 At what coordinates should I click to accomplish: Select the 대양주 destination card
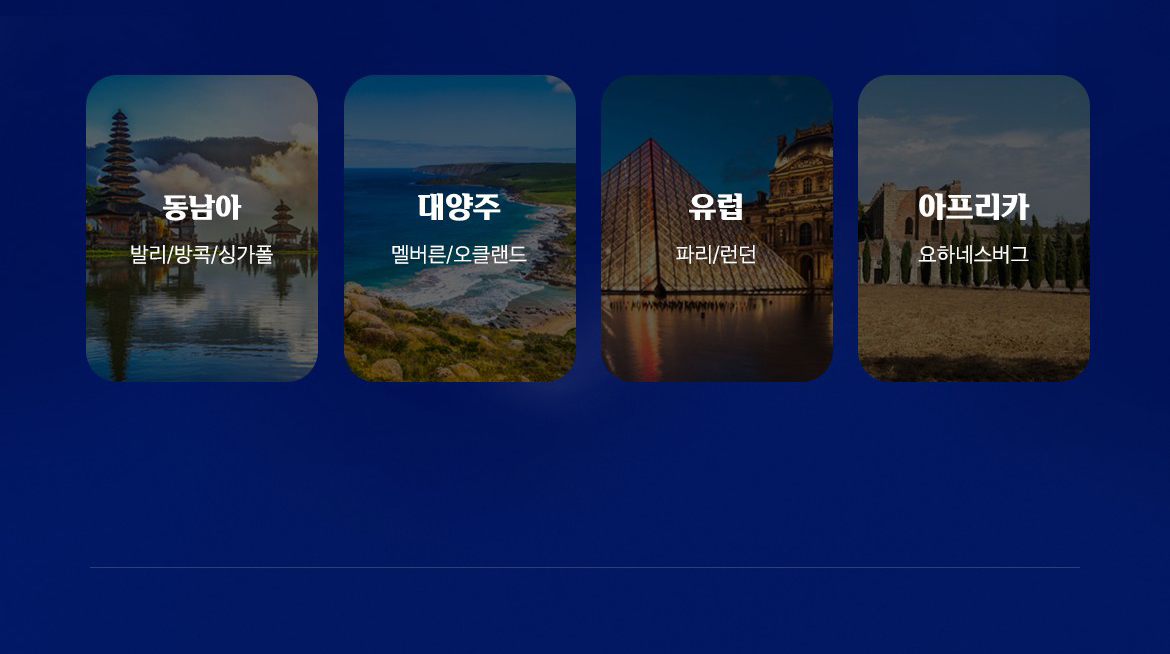(460, 228)
